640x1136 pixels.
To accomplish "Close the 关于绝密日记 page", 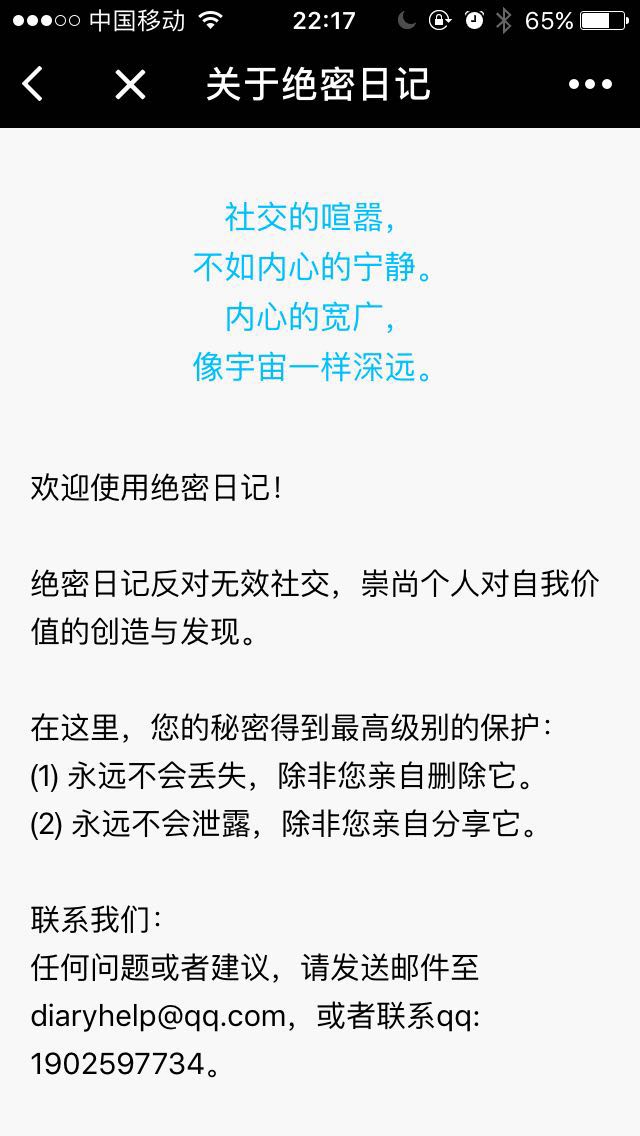I will tap(130, 84).
